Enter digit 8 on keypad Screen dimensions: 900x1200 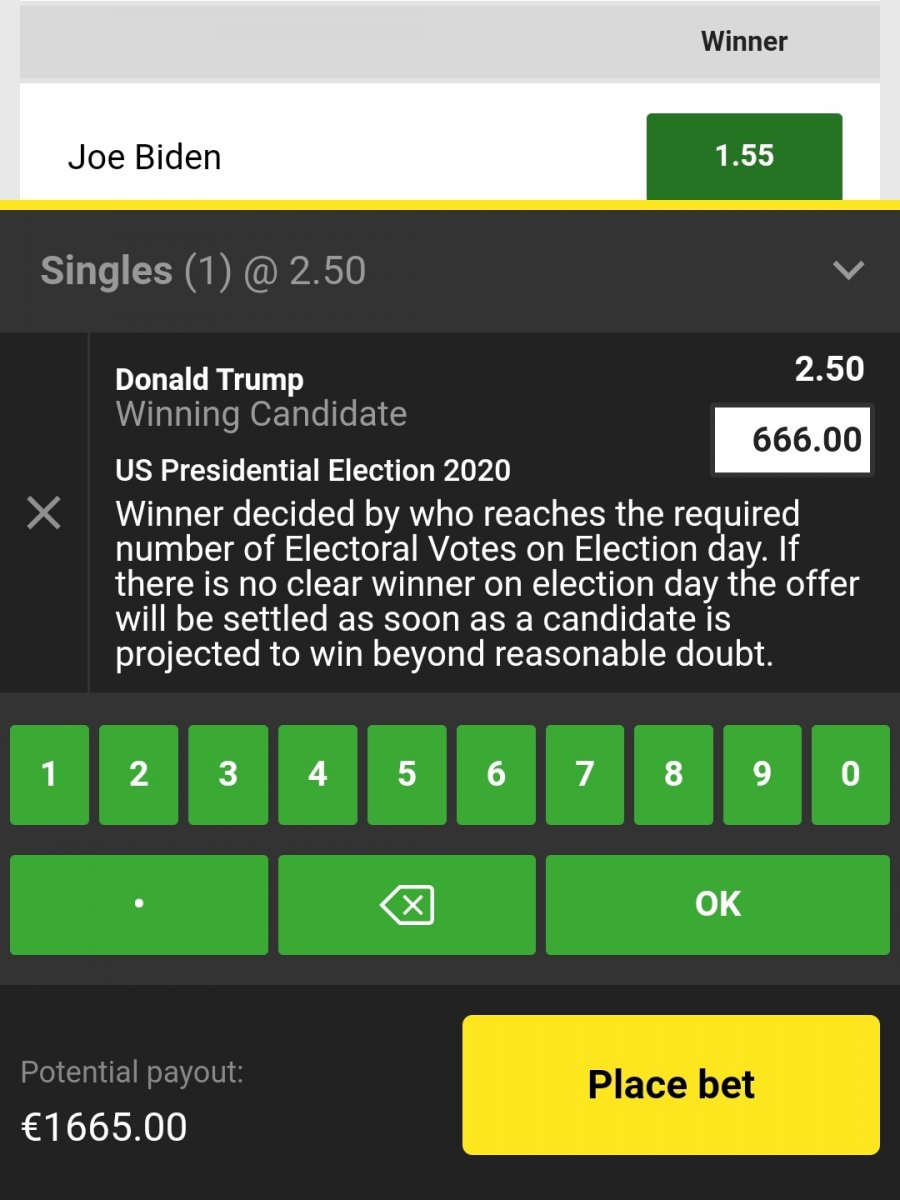coord(674,774)
